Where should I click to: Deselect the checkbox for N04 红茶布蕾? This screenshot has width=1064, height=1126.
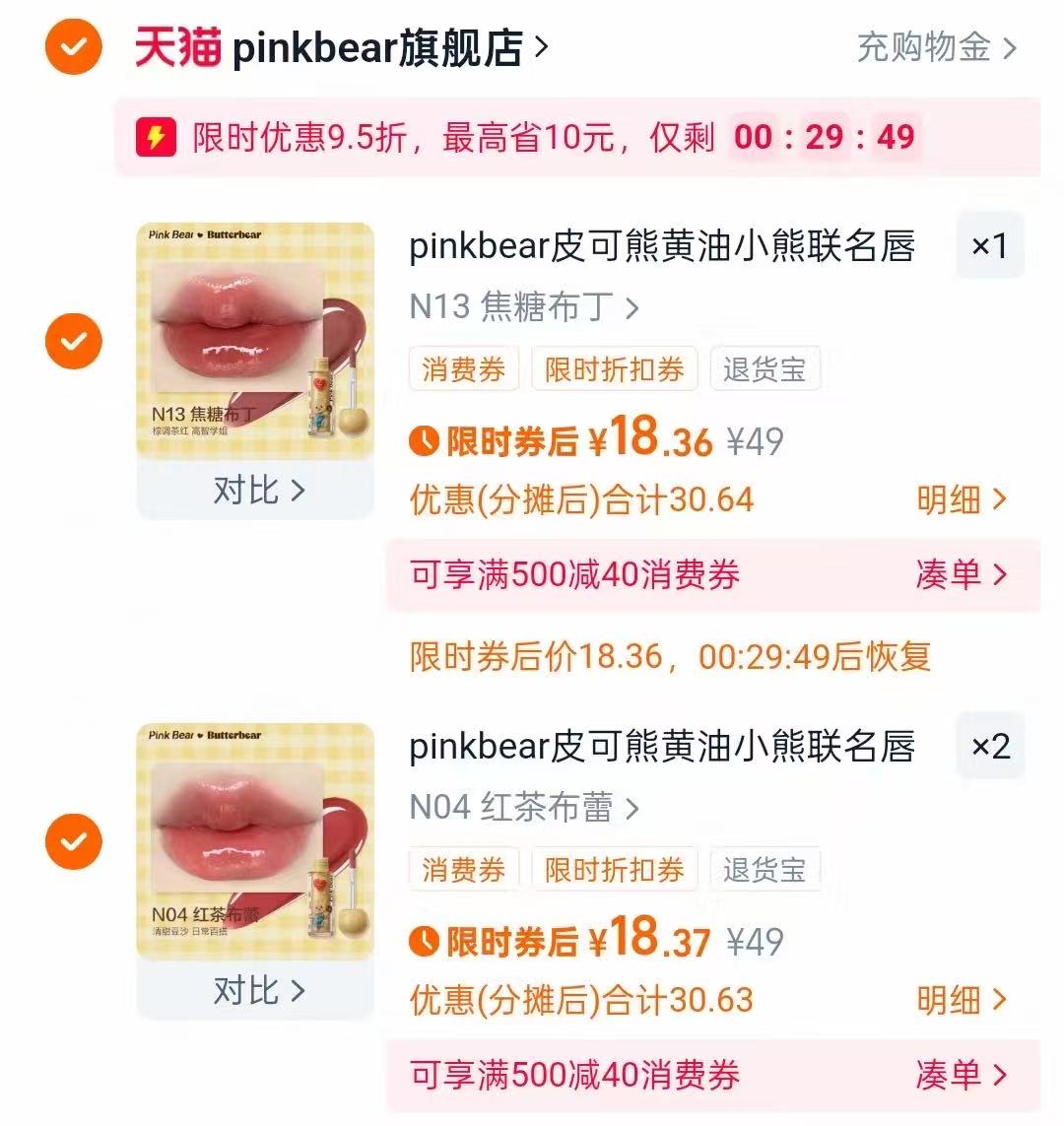click(x=72, y=842)
